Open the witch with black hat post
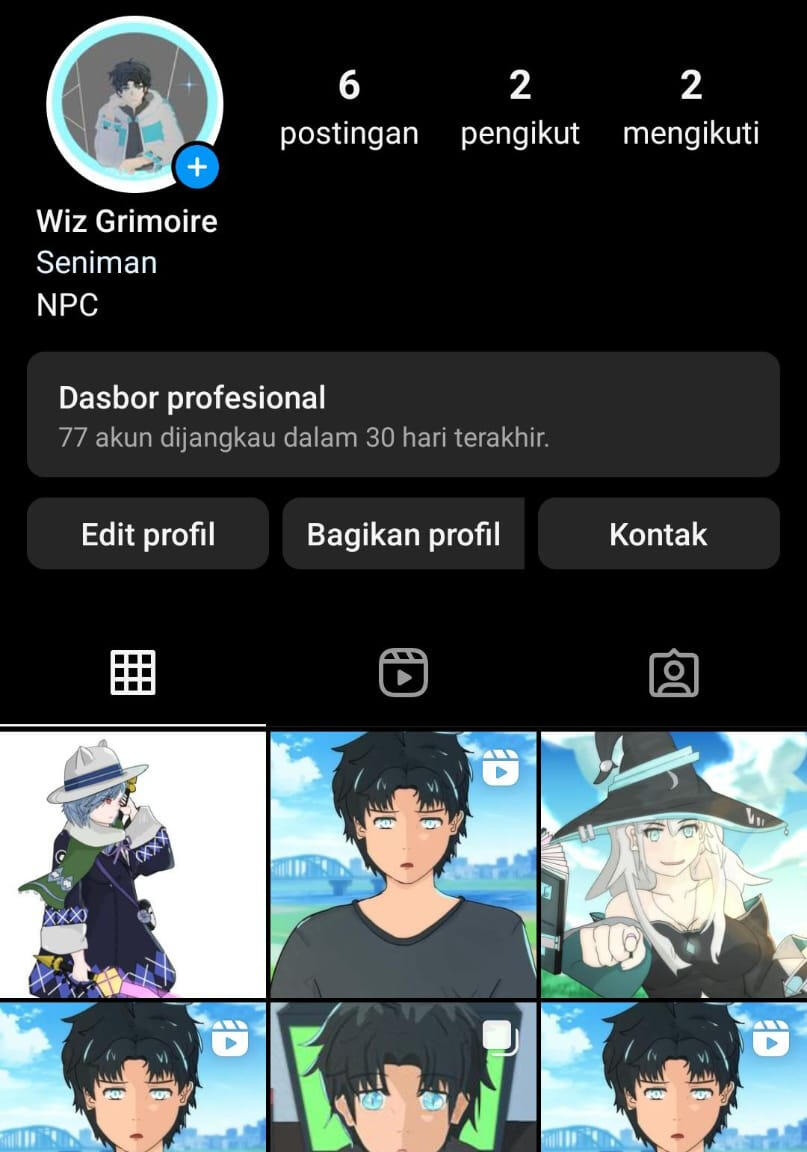 point(673,865)
